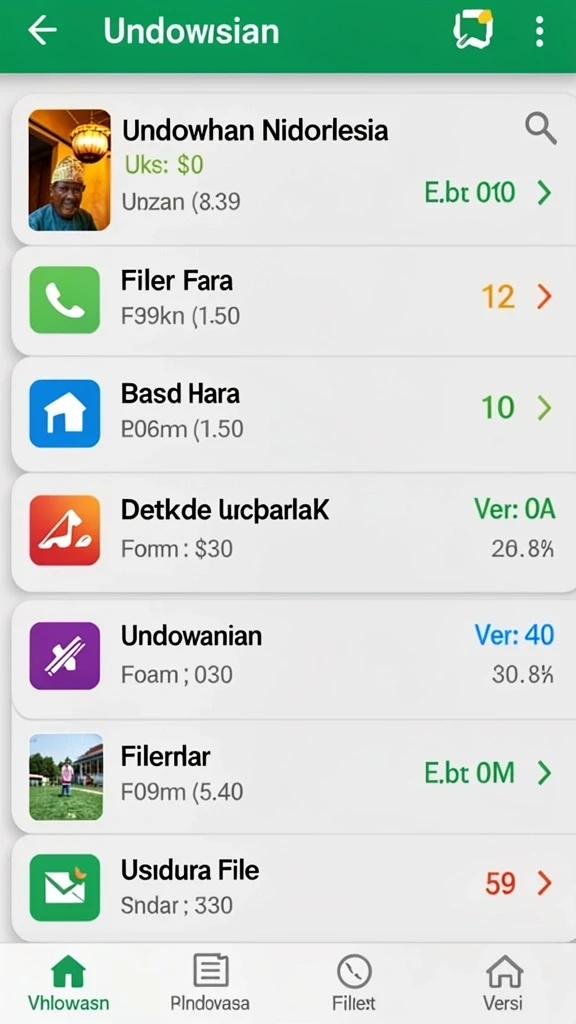Go to the Filiest tab

coord(354,983)
